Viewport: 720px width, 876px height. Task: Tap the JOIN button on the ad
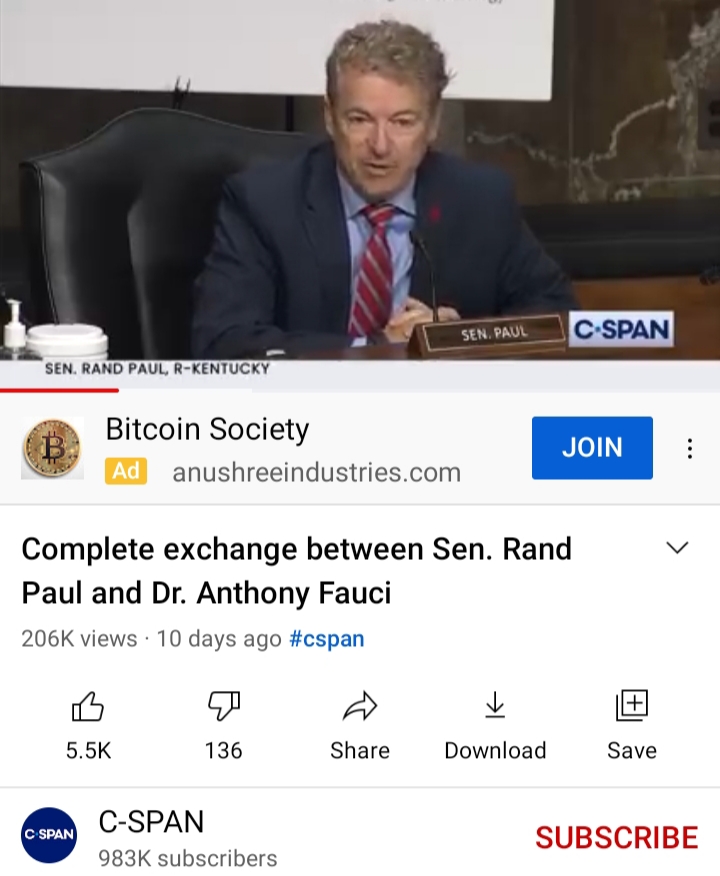tap(592, 448)
